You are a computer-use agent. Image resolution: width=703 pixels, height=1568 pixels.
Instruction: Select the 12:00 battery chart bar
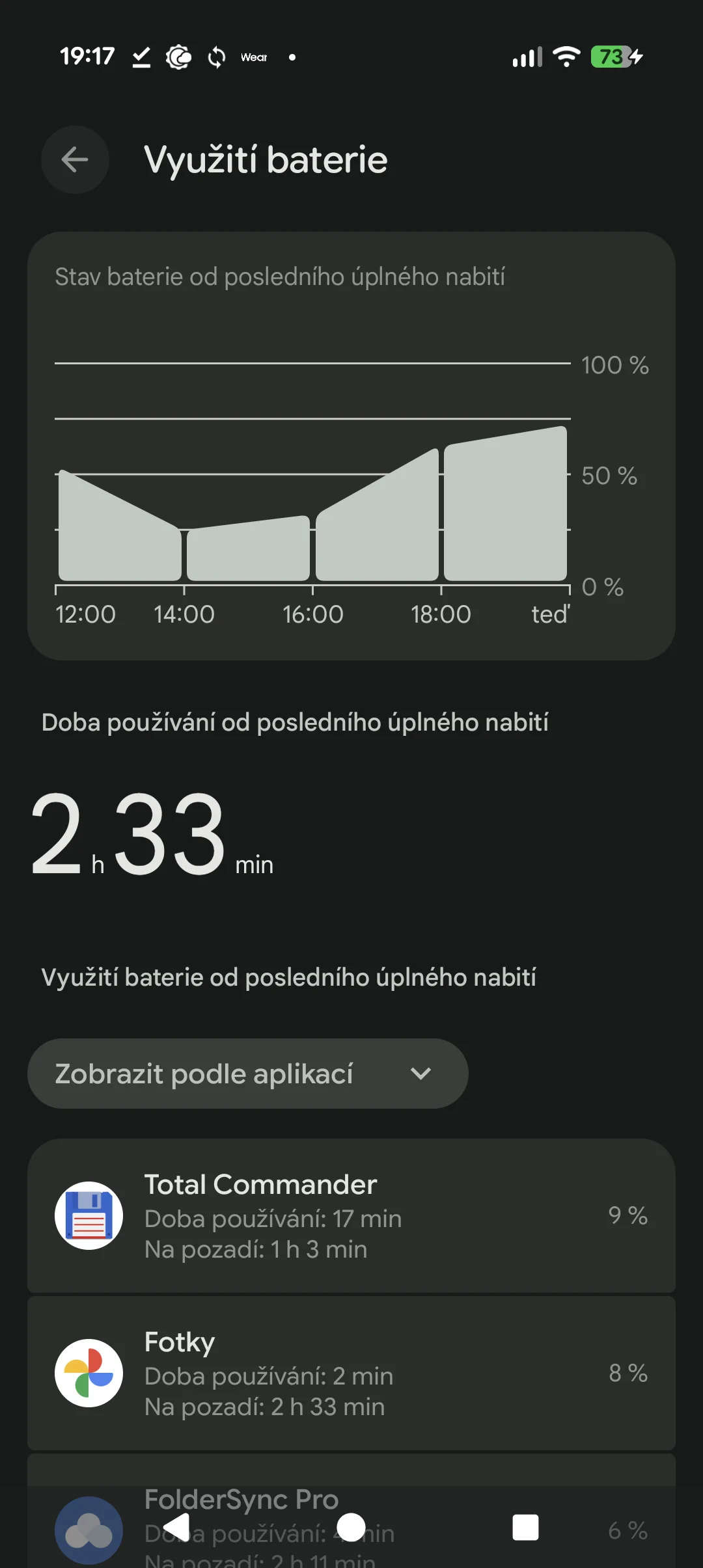120,525
